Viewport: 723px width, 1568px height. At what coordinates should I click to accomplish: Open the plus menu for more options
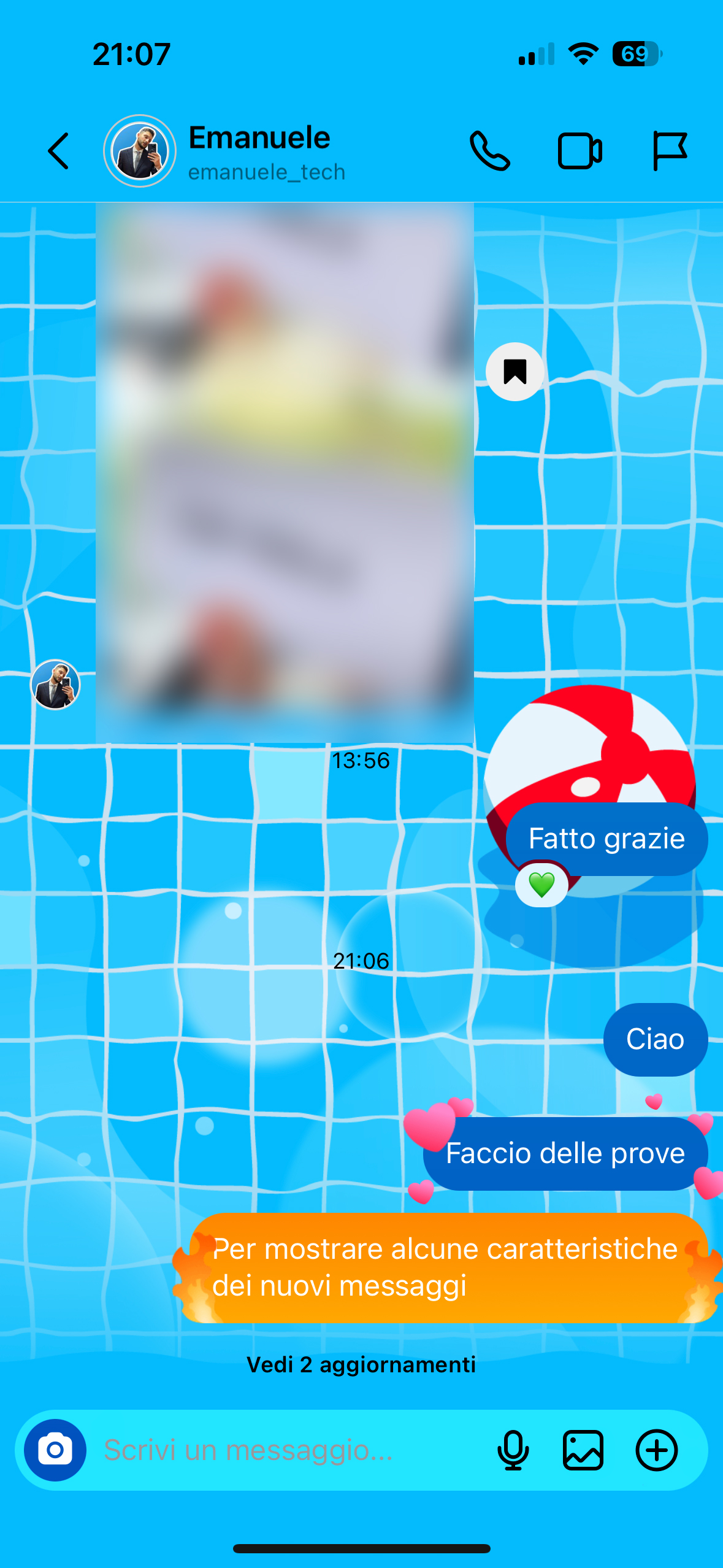point(657,1450)
